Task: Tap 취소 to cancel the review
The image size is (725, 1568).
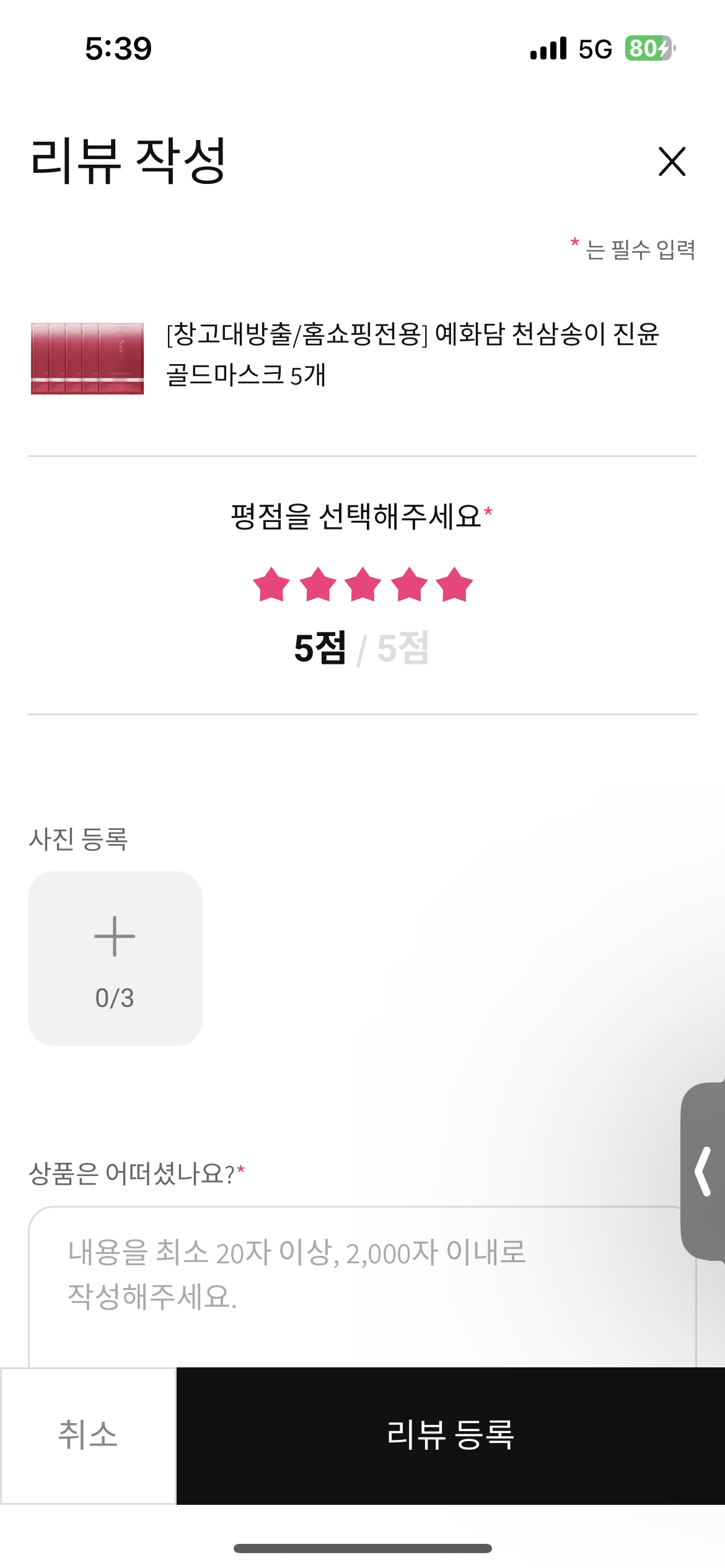Action: pyautogui.click(x=88, y=1435)
